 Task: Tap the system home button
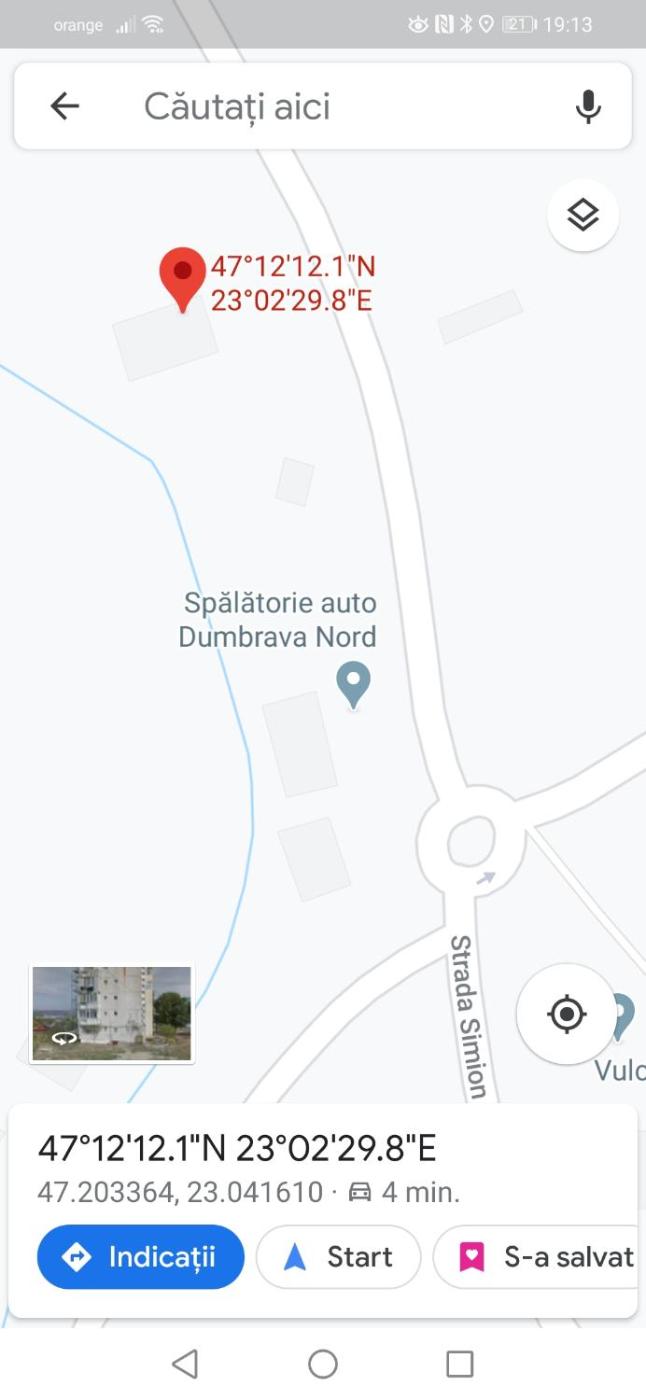[322, 1363]
